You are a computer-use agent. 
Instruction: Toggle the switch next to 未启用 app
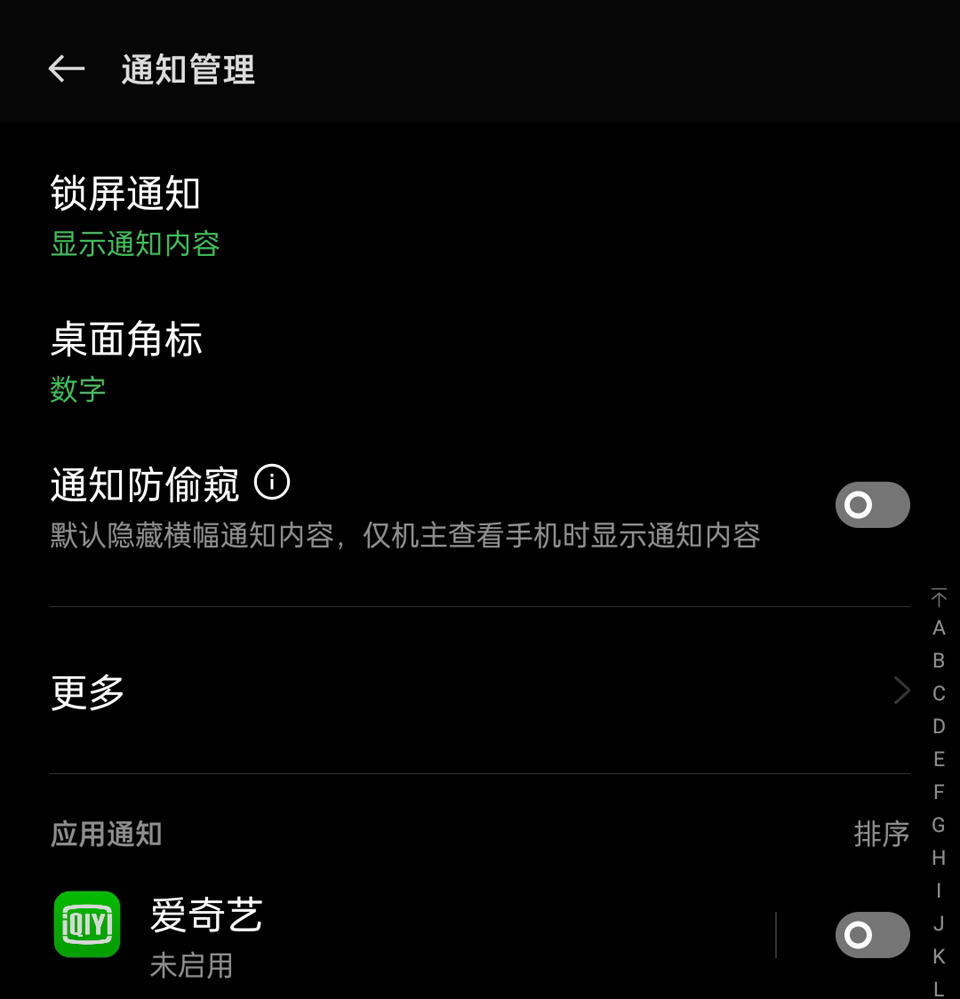coord(871,934)
